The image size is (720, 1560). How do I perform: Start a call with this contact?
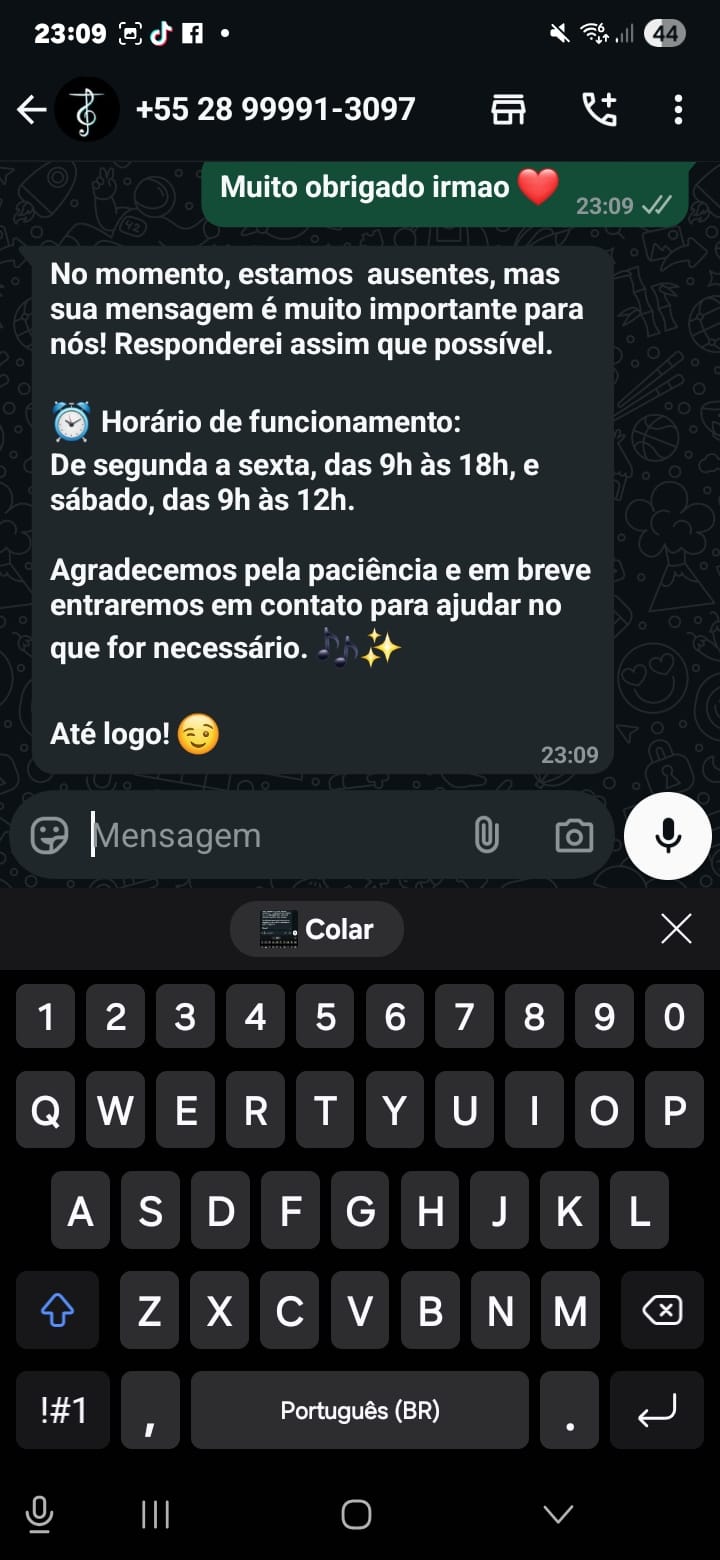(599, 110)
